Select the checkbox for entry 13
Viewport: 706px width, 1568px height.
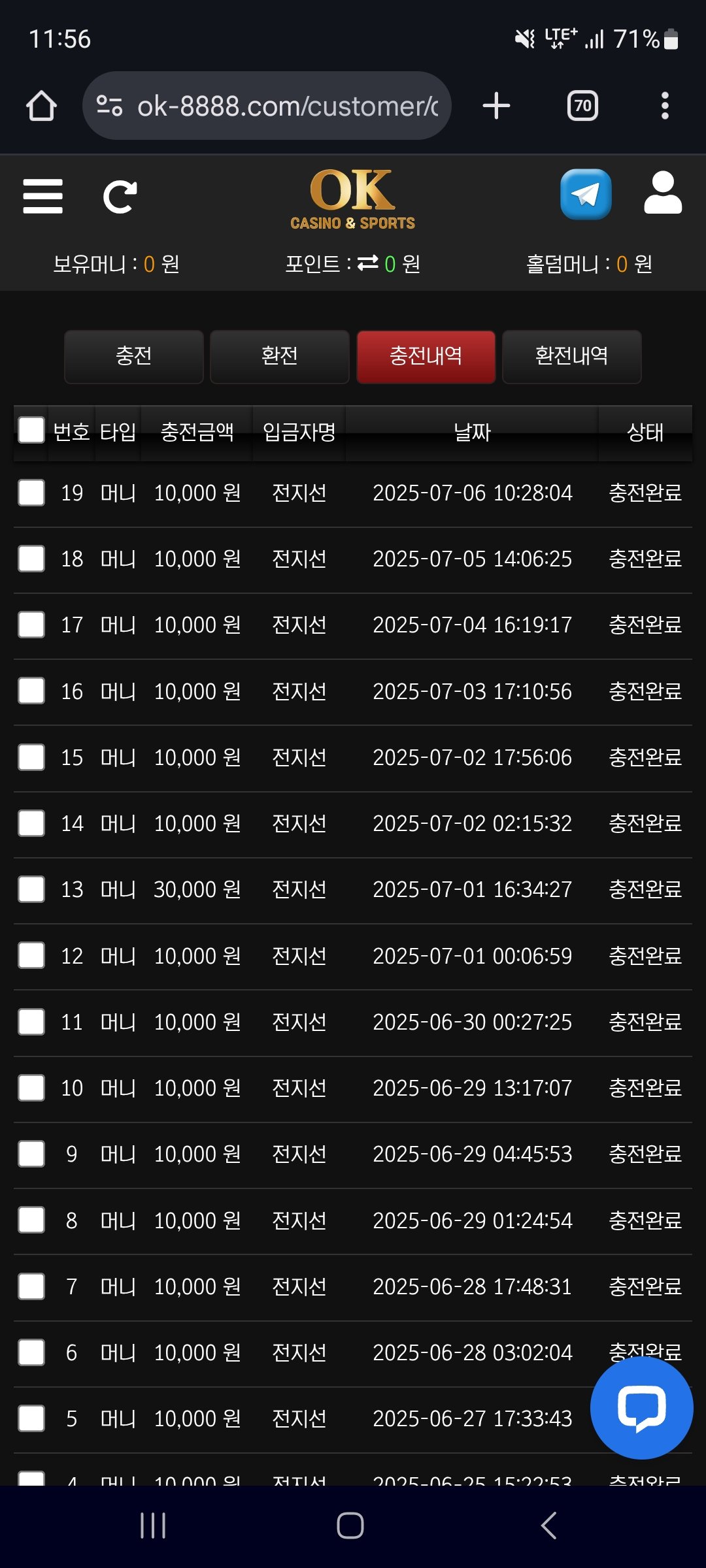coord(31,889)
